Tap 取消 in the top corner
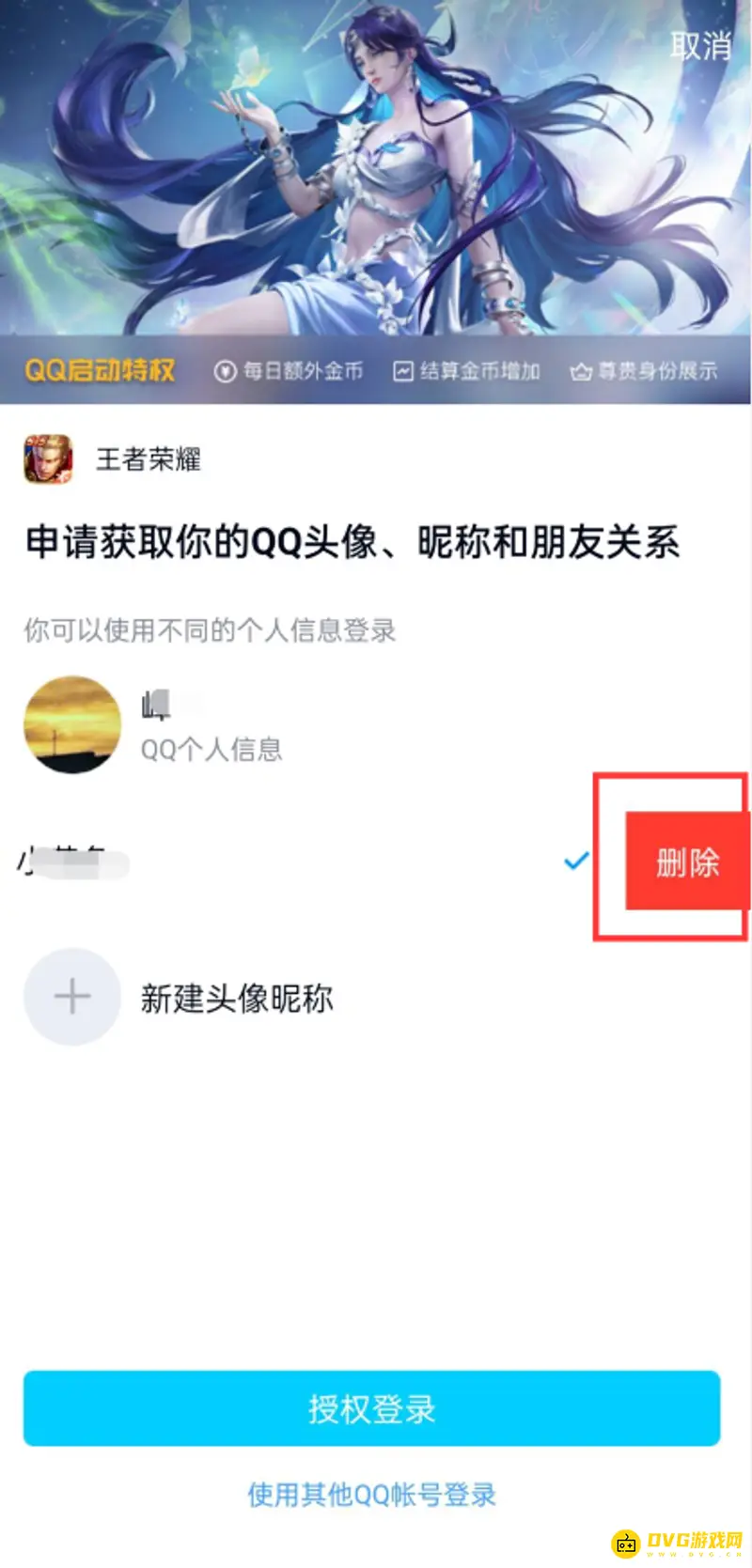Image resolution: width=752 pixels, height=1568 pixels. [x=699, y=45]
